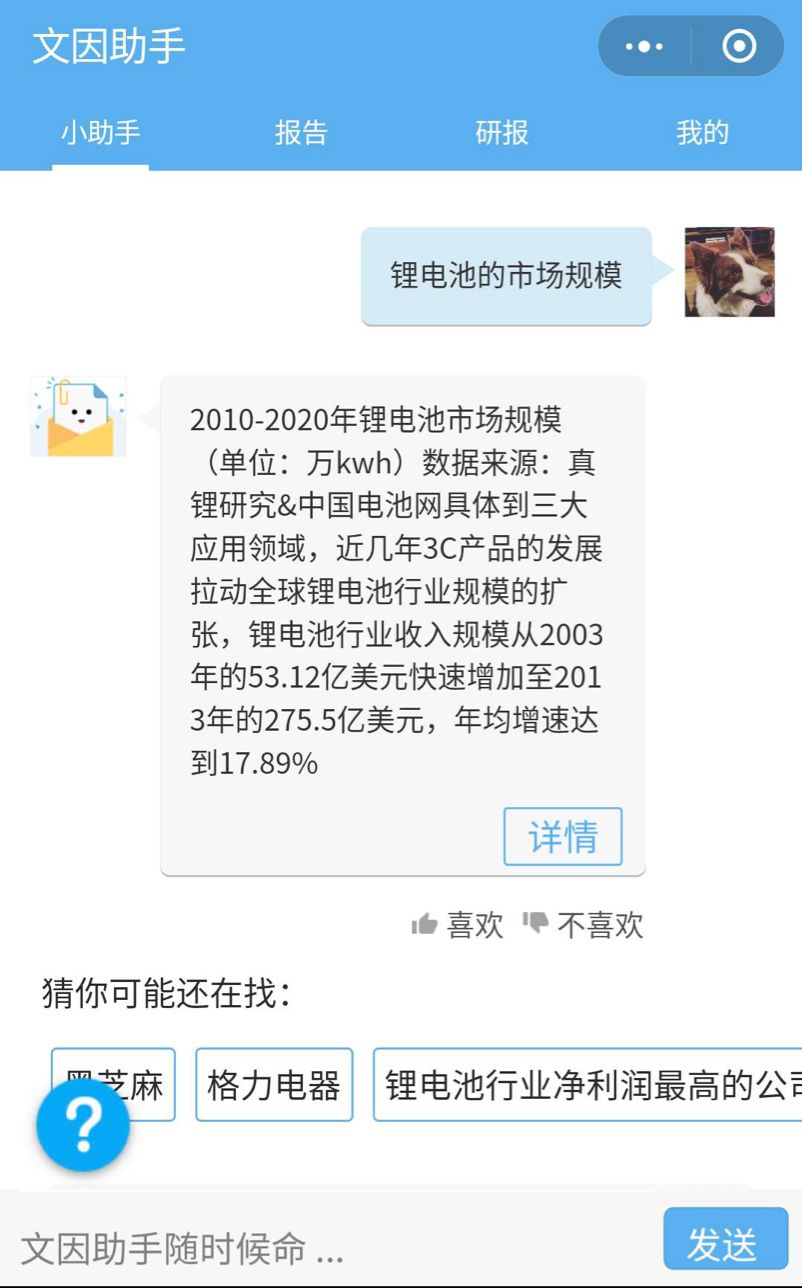Choose the 锂电池行业净利润最高的公司 suggestion
This screenshot has width=802, height=1288.
(590, 1085)
